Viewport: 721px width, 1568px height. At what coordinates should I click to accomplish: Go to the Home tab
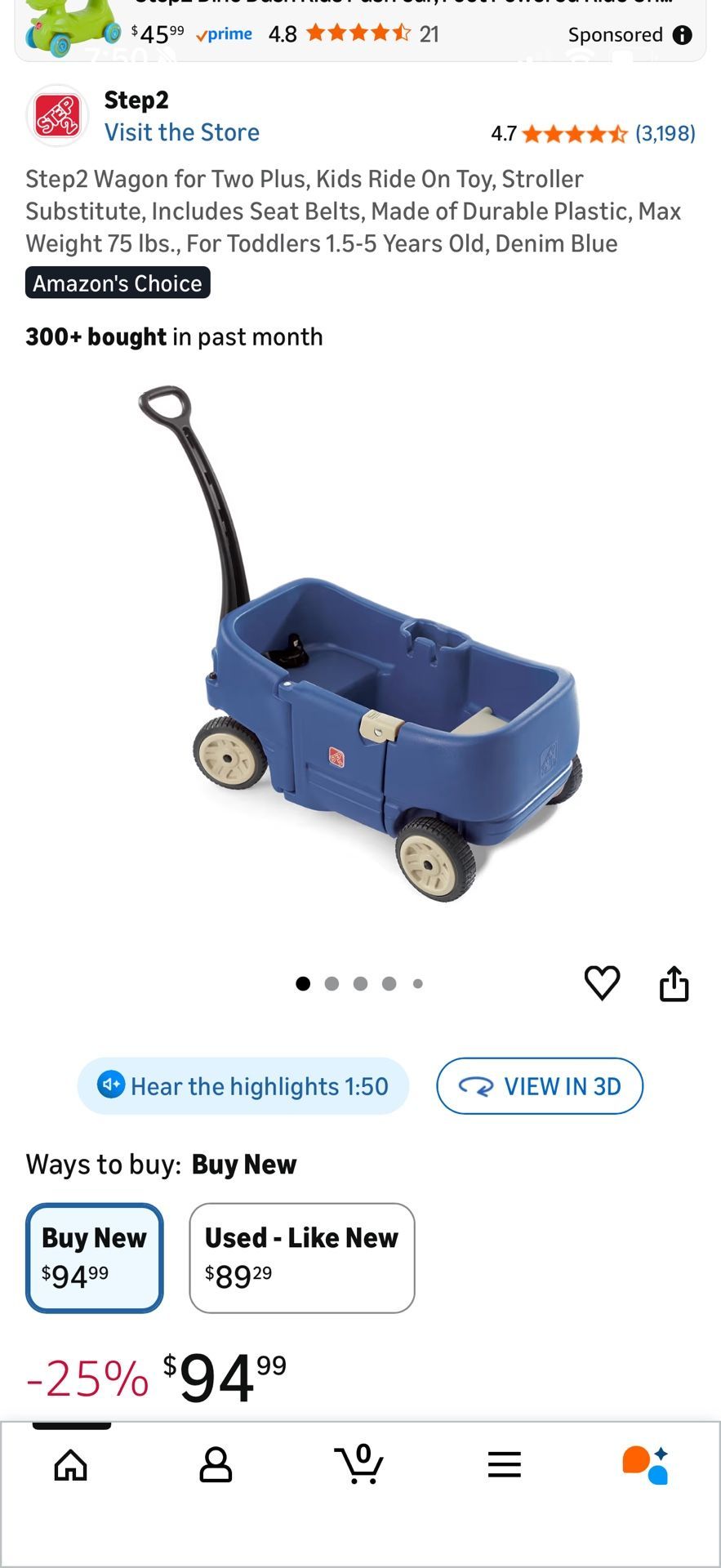pyautogui.click(x=71, y=1465)
